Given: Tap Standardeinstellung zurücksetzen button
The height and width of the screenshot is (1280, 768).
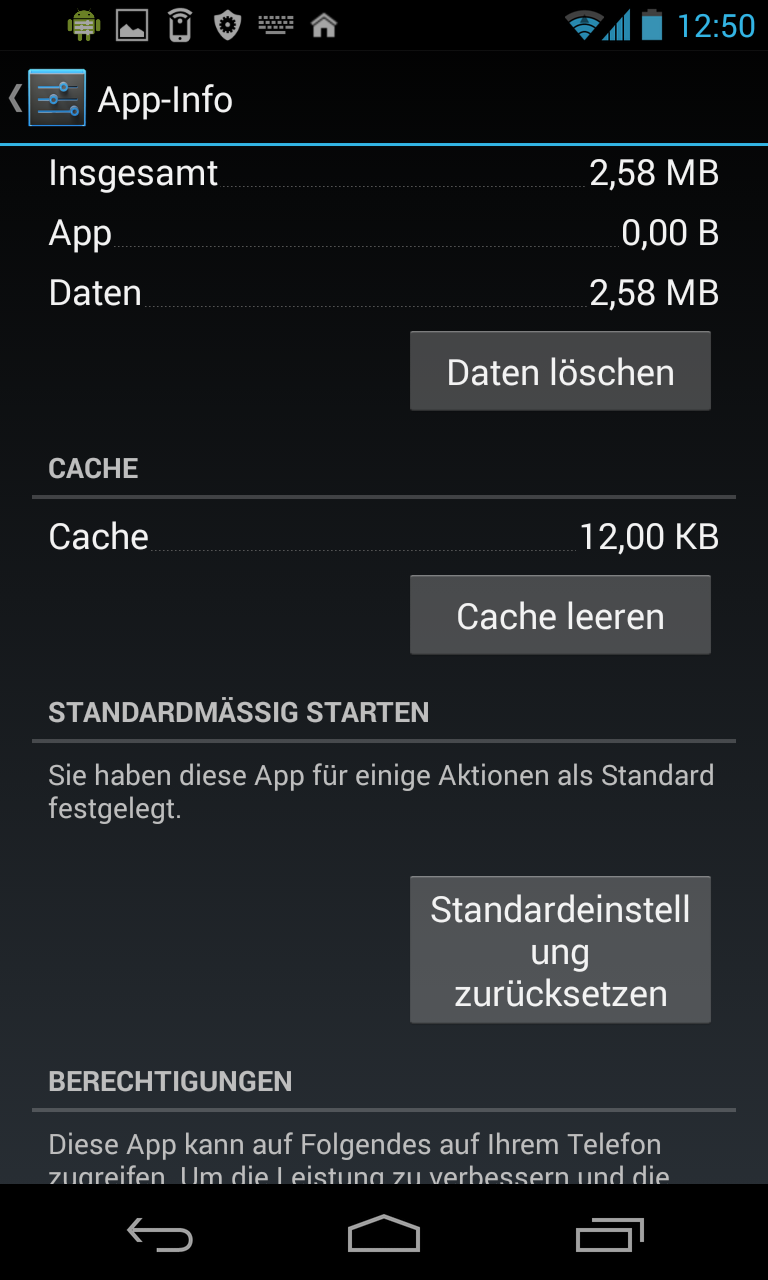Looking at the screenshot, I should tap(560, 950).
